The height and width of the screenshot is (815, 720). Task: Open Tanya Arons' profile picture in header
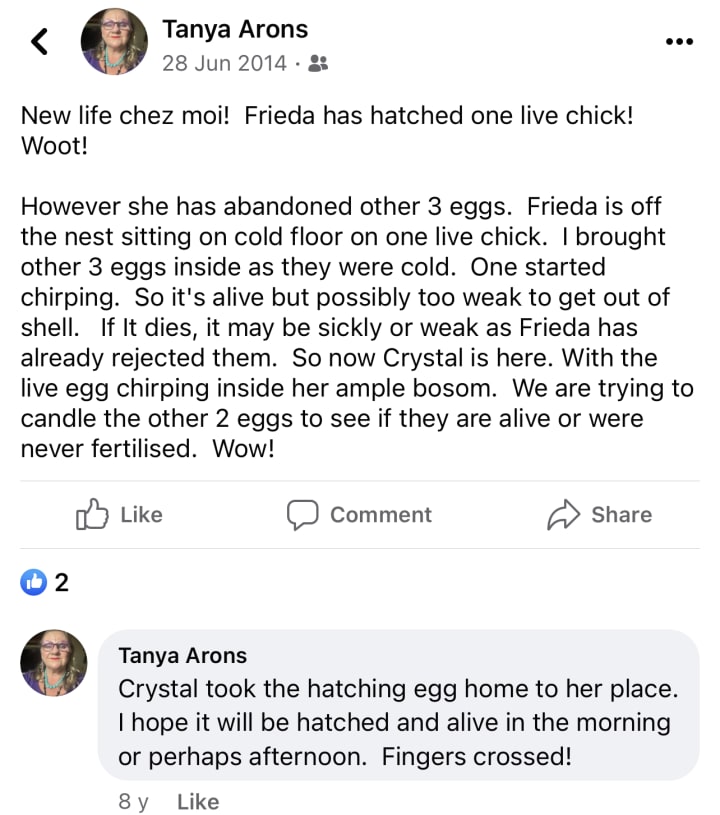pyautogui.click(x=113, y=41)
